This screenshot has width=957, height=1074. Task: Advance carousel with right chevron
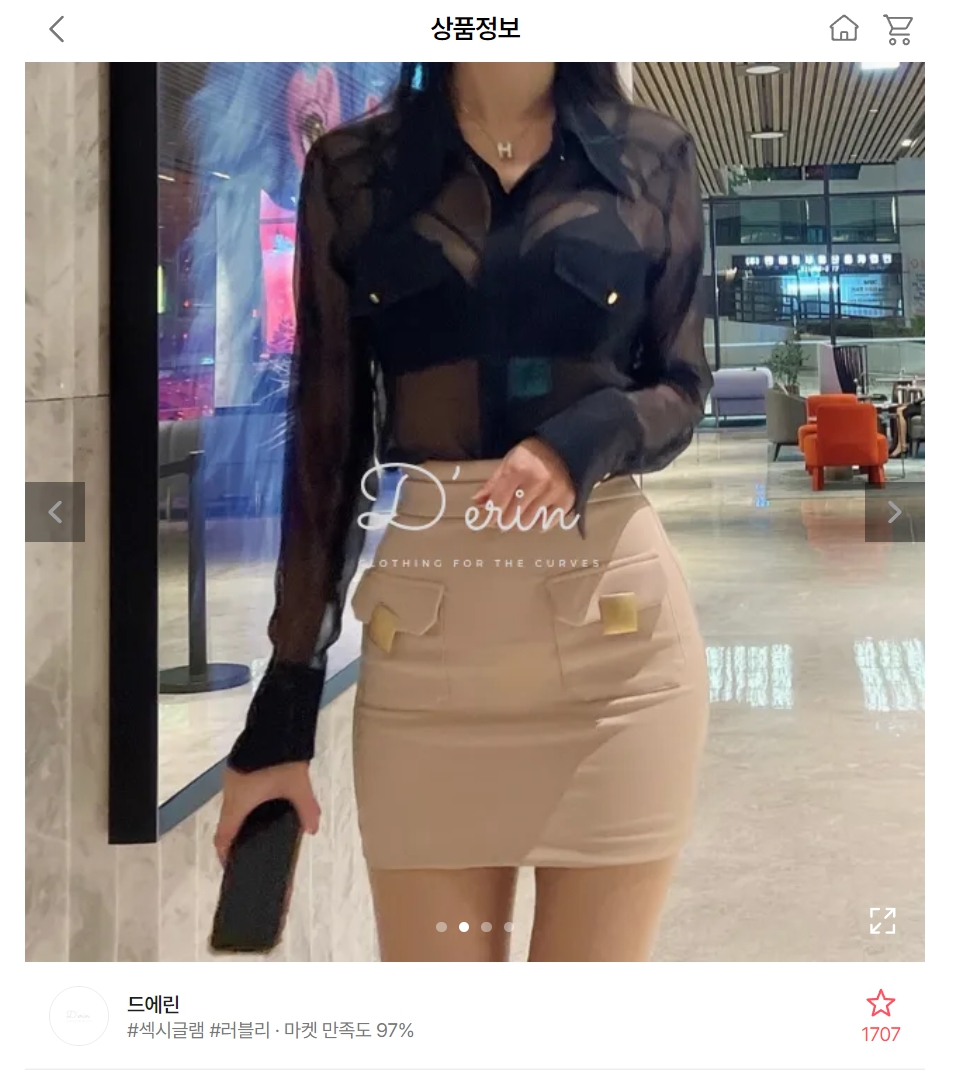click(893, 513)
